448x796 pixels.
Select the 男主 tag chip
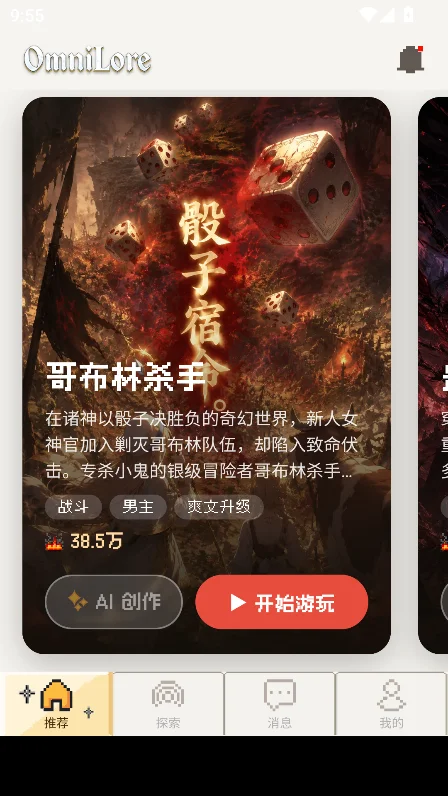(138, 507)
